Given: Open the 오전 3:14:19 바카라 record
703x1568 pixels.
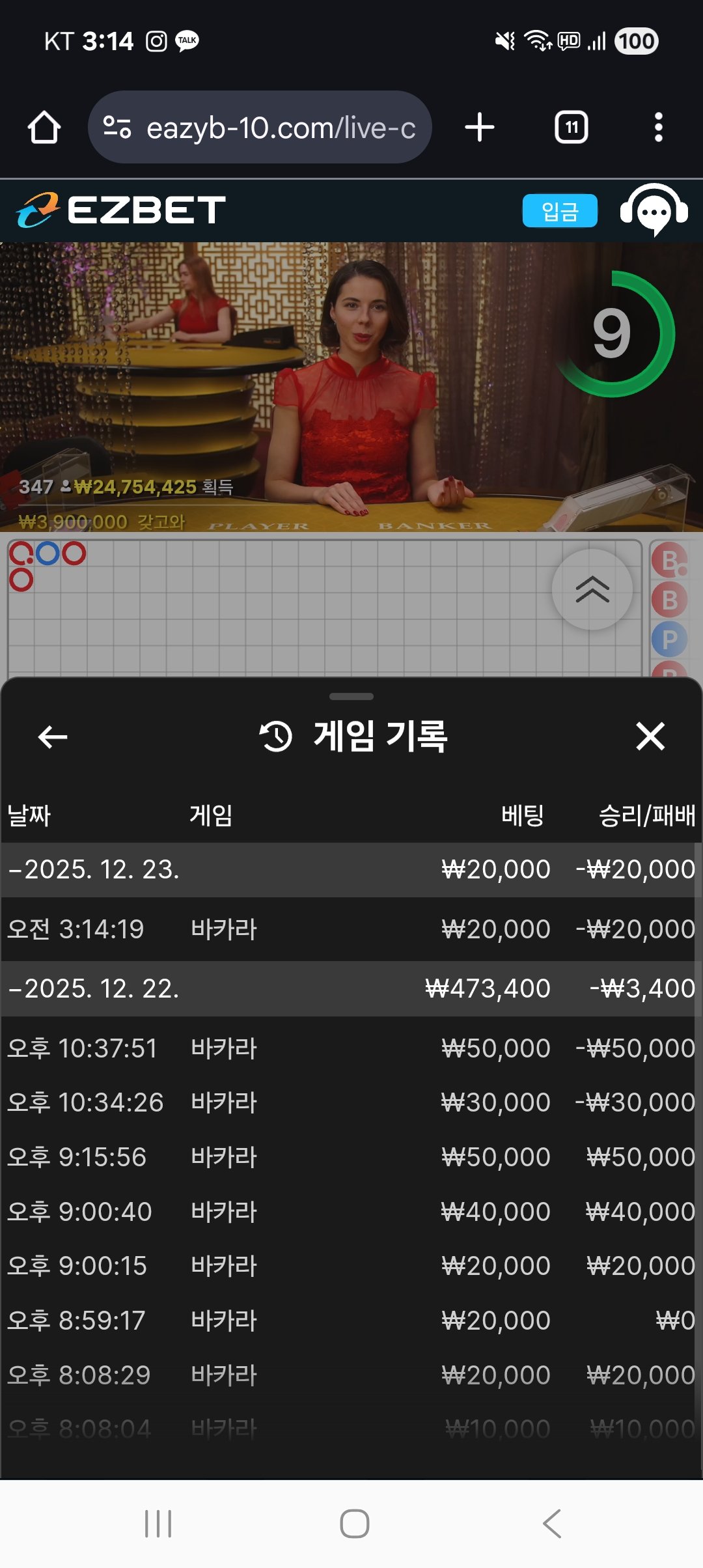Looking at the screenshot, I should 351,929.
